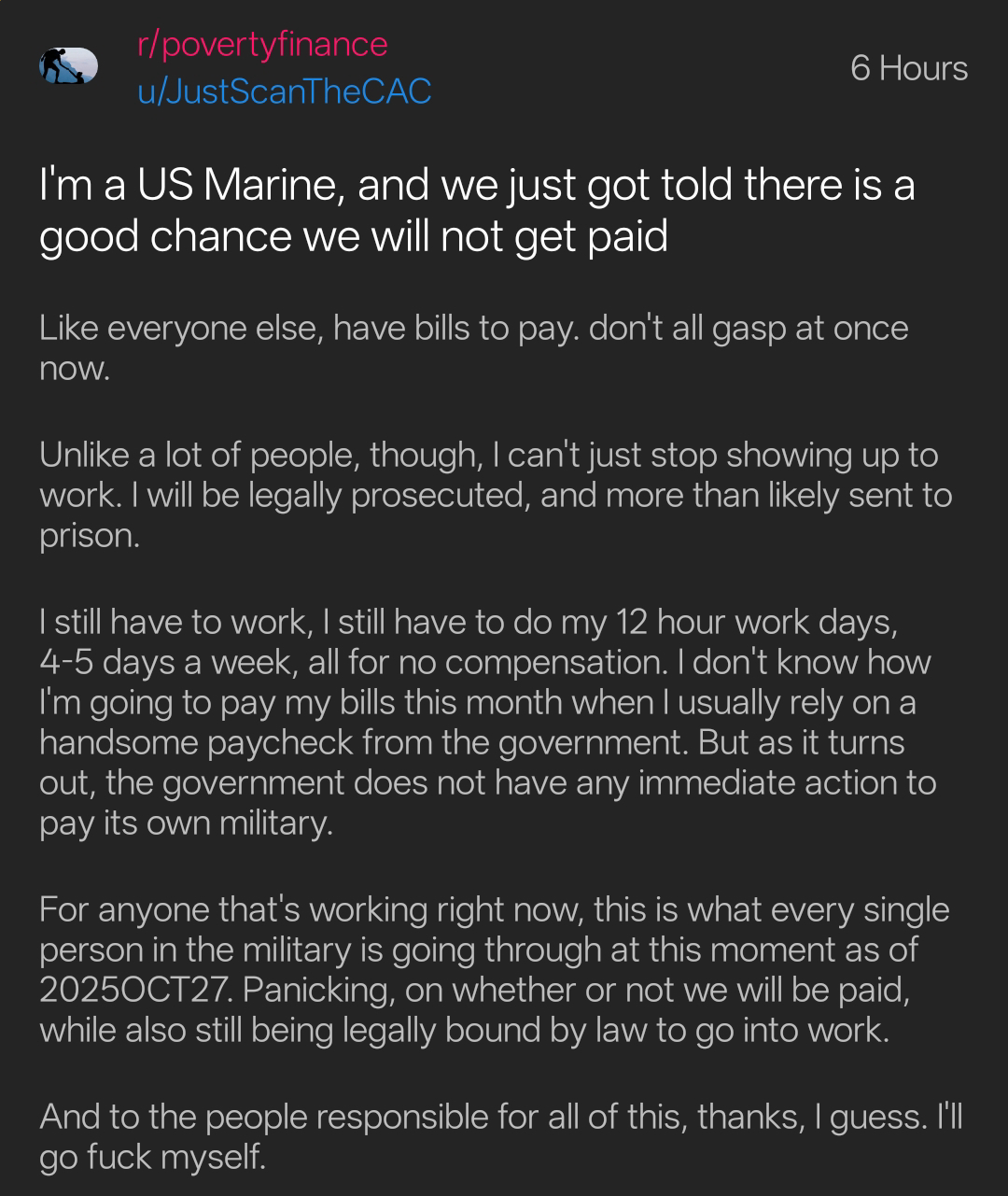Tap the subreddit avatar icon
This screenshot has width=1008, height=1196.
click(68, 67)
